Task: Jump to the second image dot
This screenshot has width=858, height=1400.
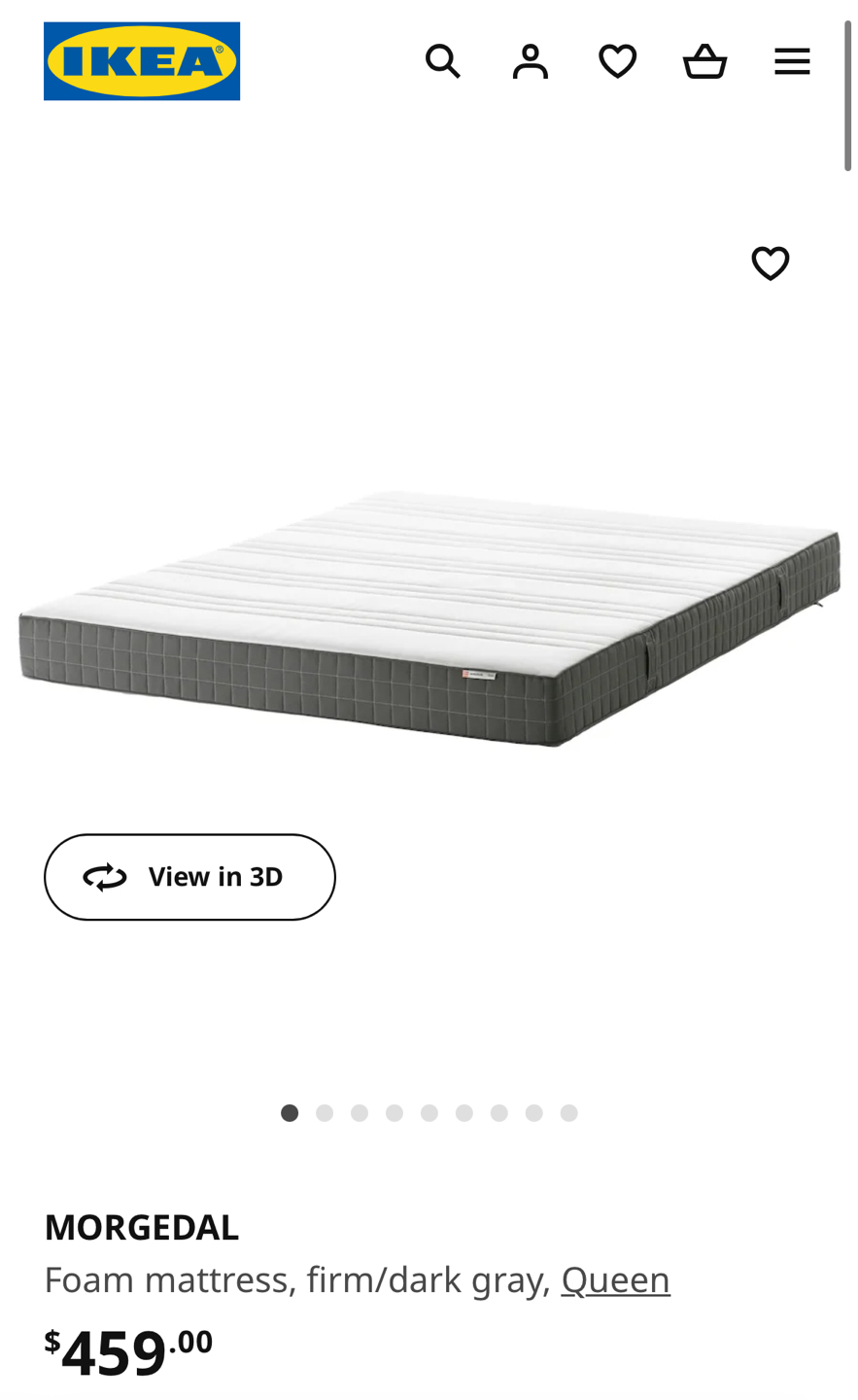Action: 325,1113
